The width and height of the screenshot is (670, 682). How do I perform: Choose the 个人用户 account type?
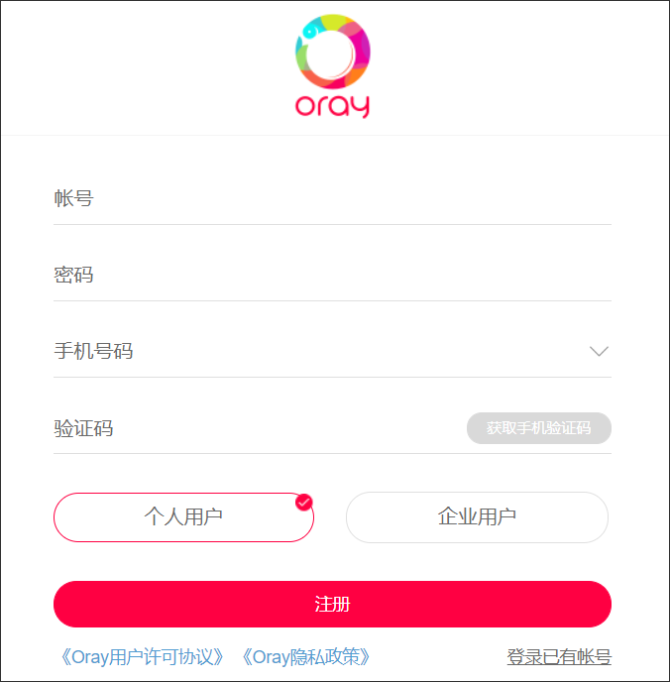(x=183, y=517)
